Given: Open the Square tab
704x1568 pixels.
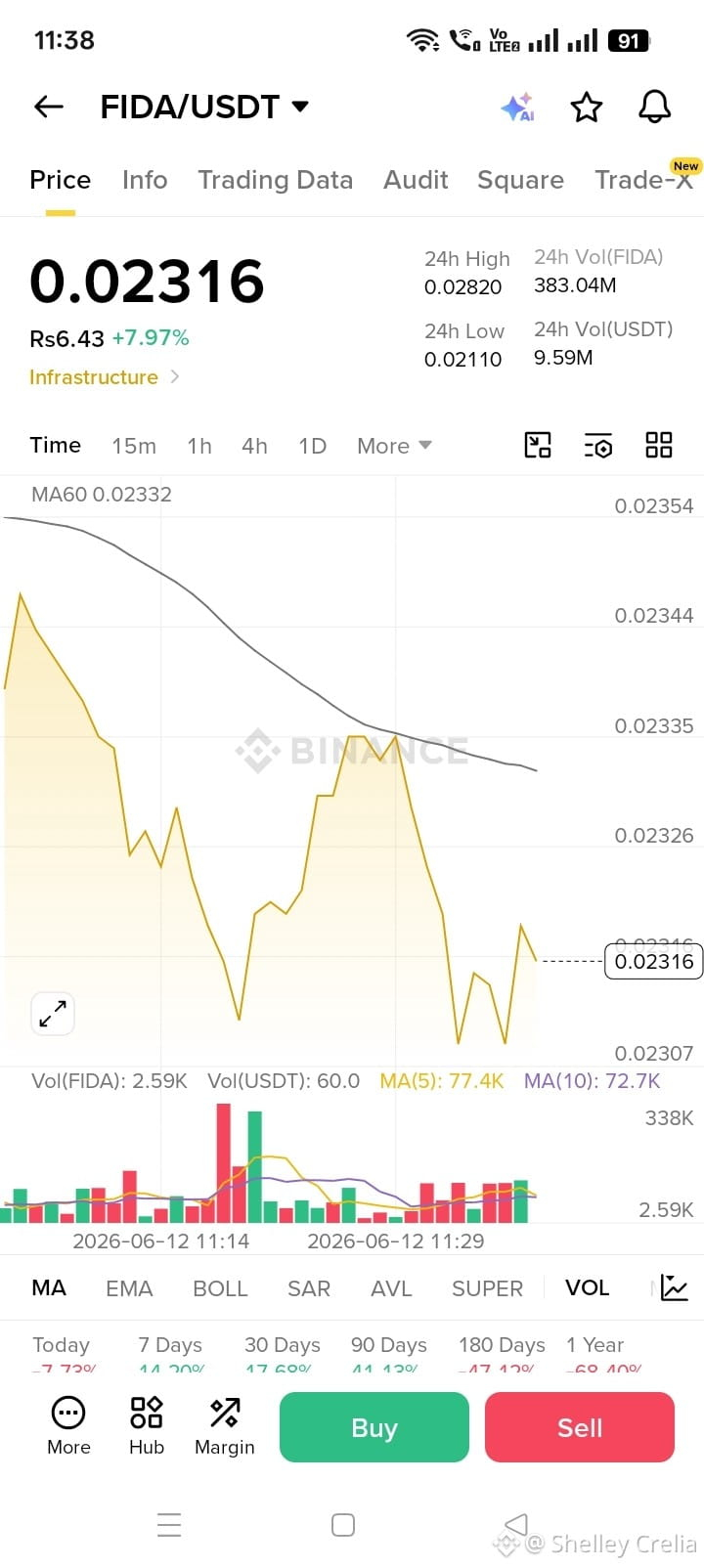Looking at the screenshot, I should click(520, 180).
